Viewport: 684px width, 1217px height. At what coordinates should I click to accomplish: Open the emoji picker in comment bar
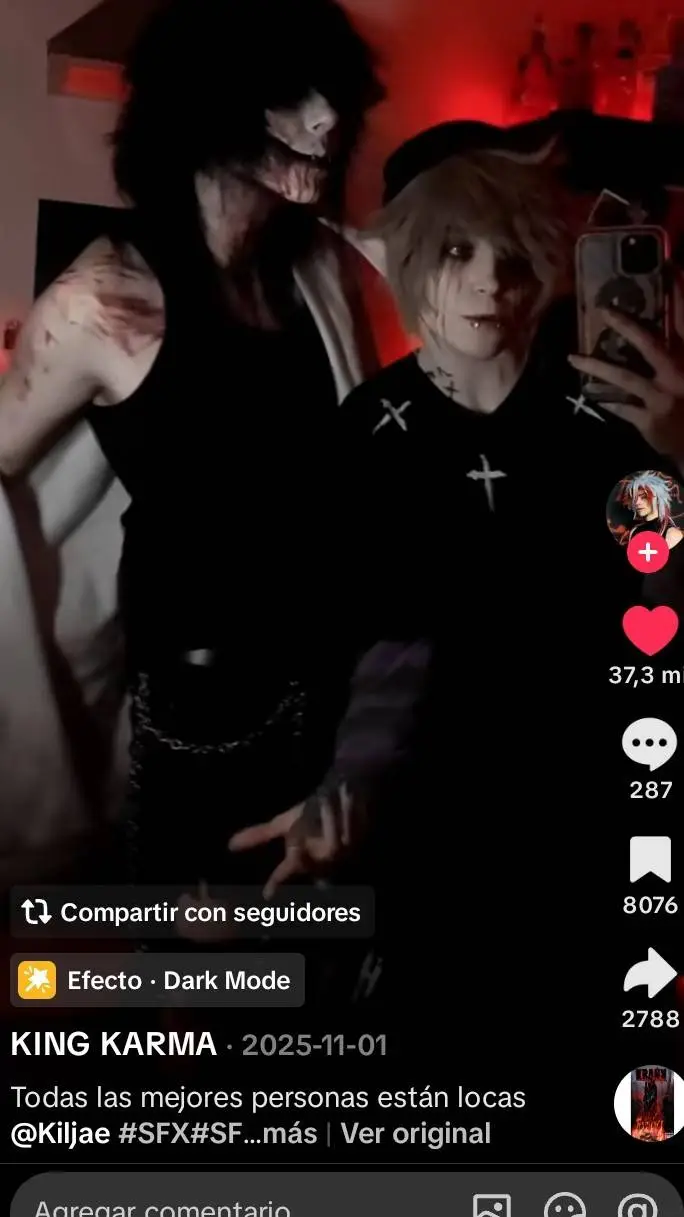pos(565,1206)
